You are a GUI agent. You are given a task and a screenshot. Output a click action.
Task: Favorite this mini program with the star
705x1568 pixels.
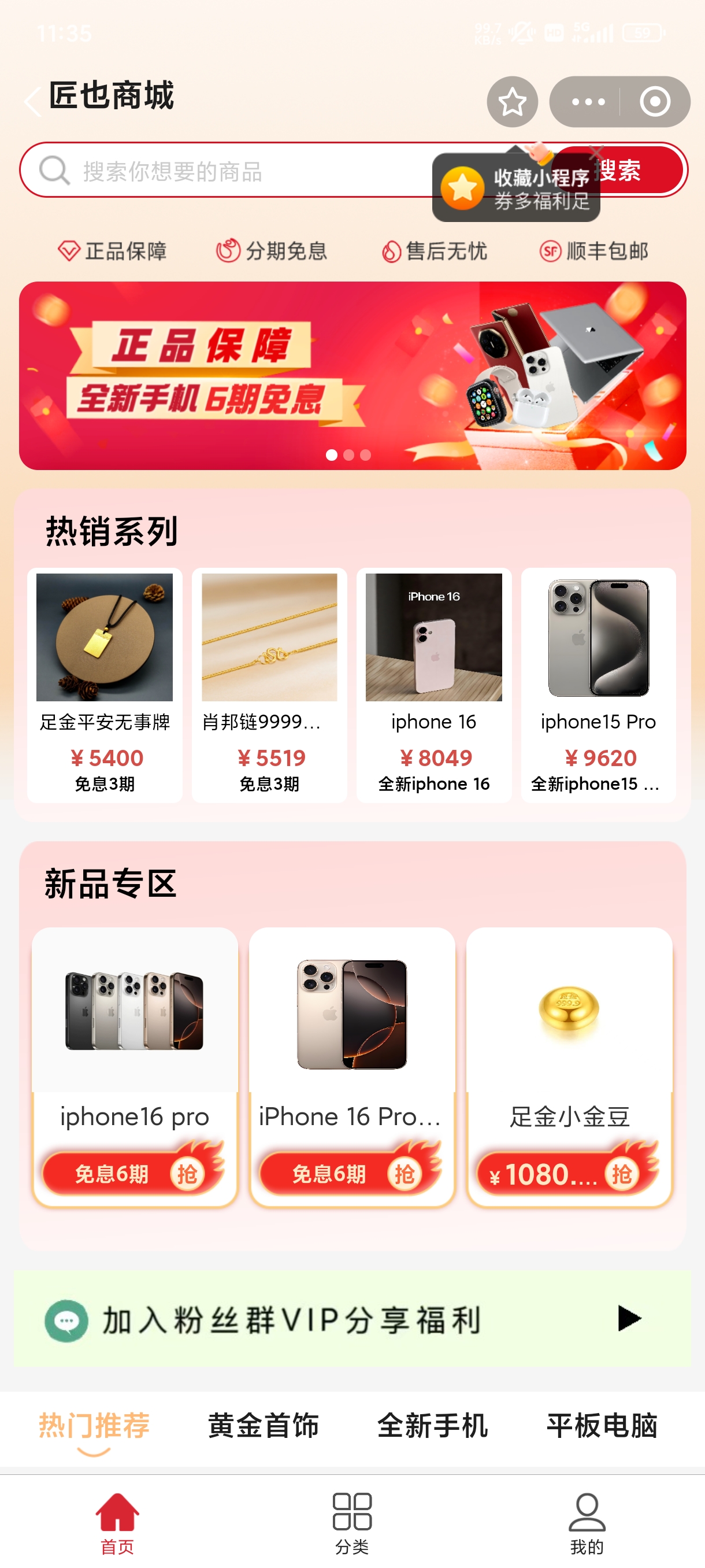511,101
